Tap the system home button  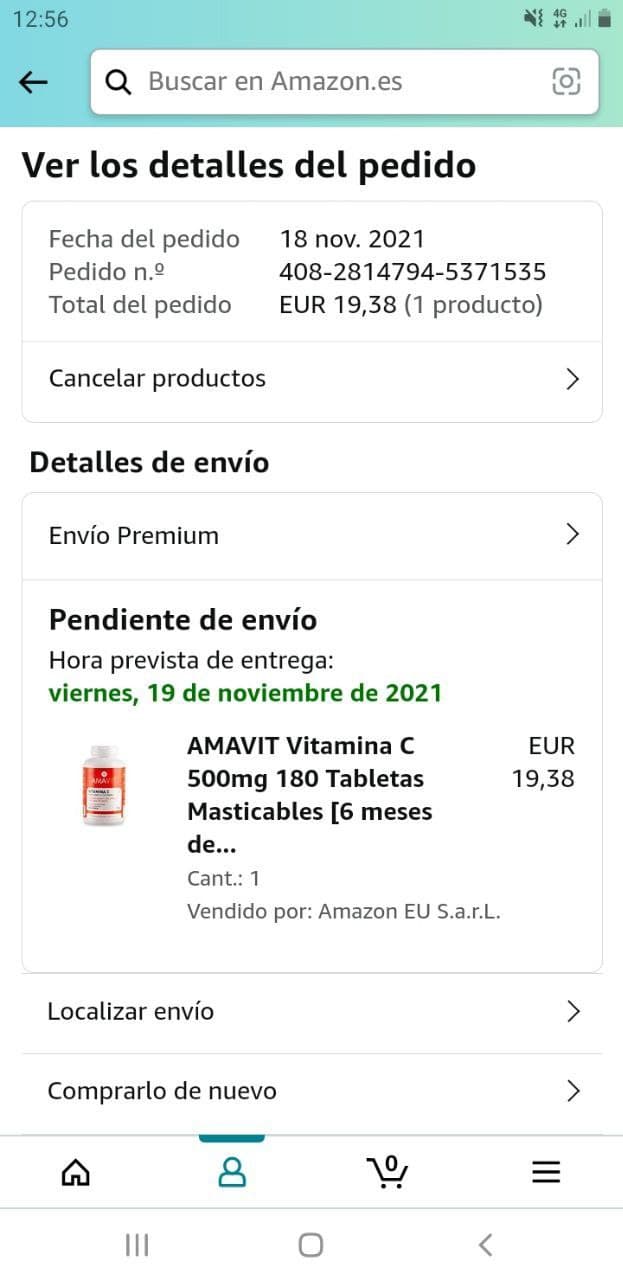[311, 1245]
